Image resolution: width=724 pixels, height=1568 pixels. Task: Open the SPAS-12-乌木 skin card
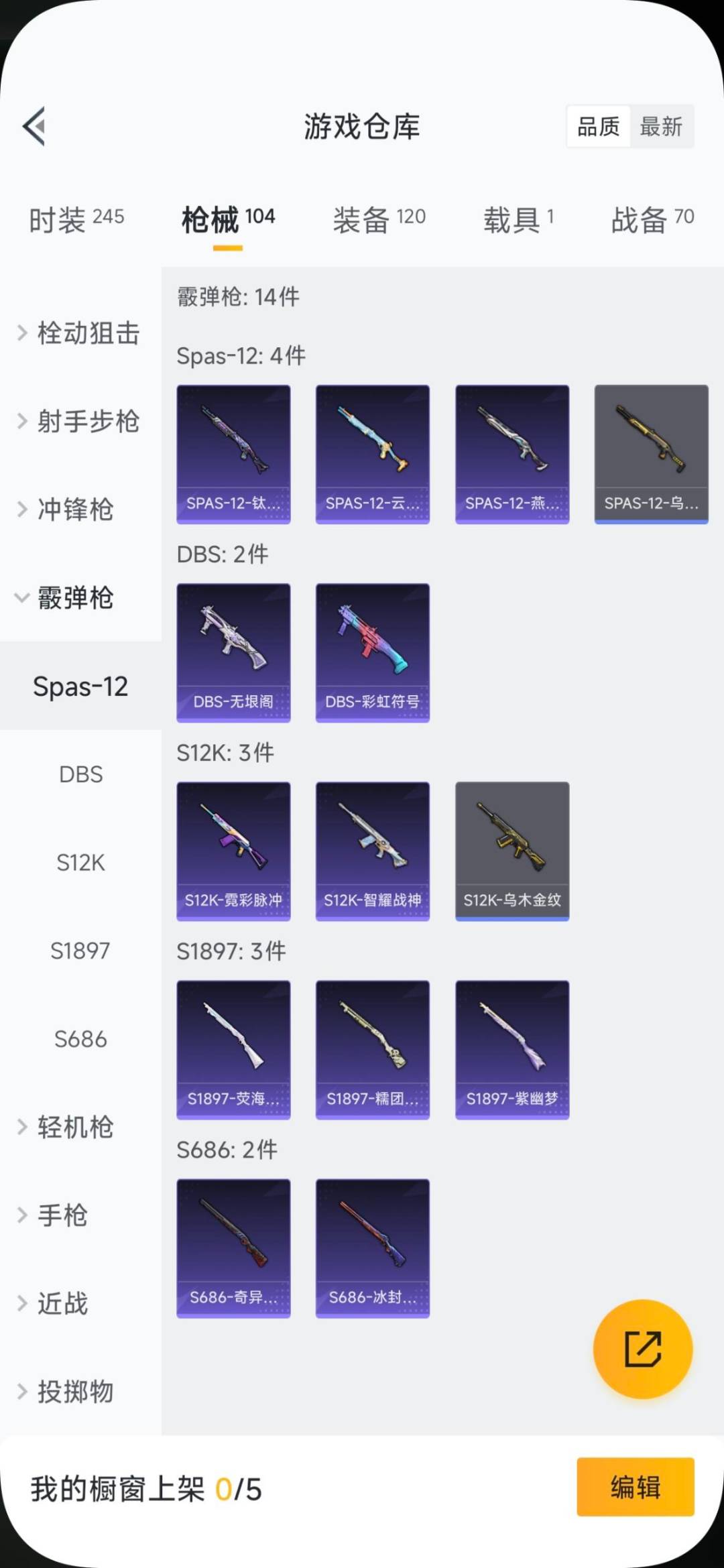651,453
